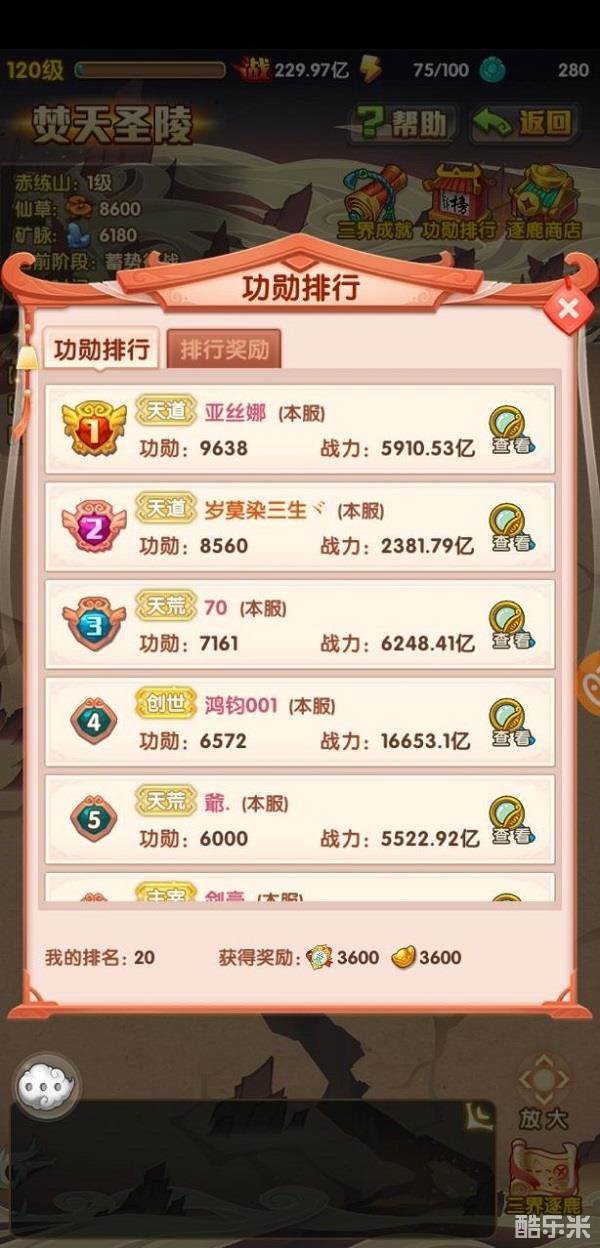The image size is (600, 1248).
Task: Open the cloud chat bubble
Action: pyautogui.click(x=46, y=1084)
